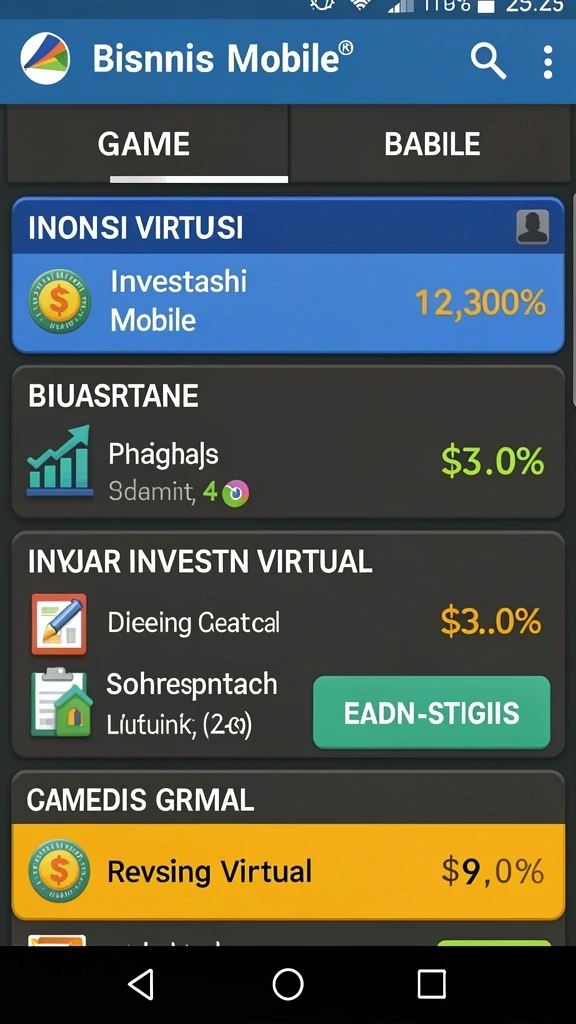This screenshot has width=576, height=1024.
Task: Tap the profile icon in INONSI VIRTUSI header
Action: [532, 227]
